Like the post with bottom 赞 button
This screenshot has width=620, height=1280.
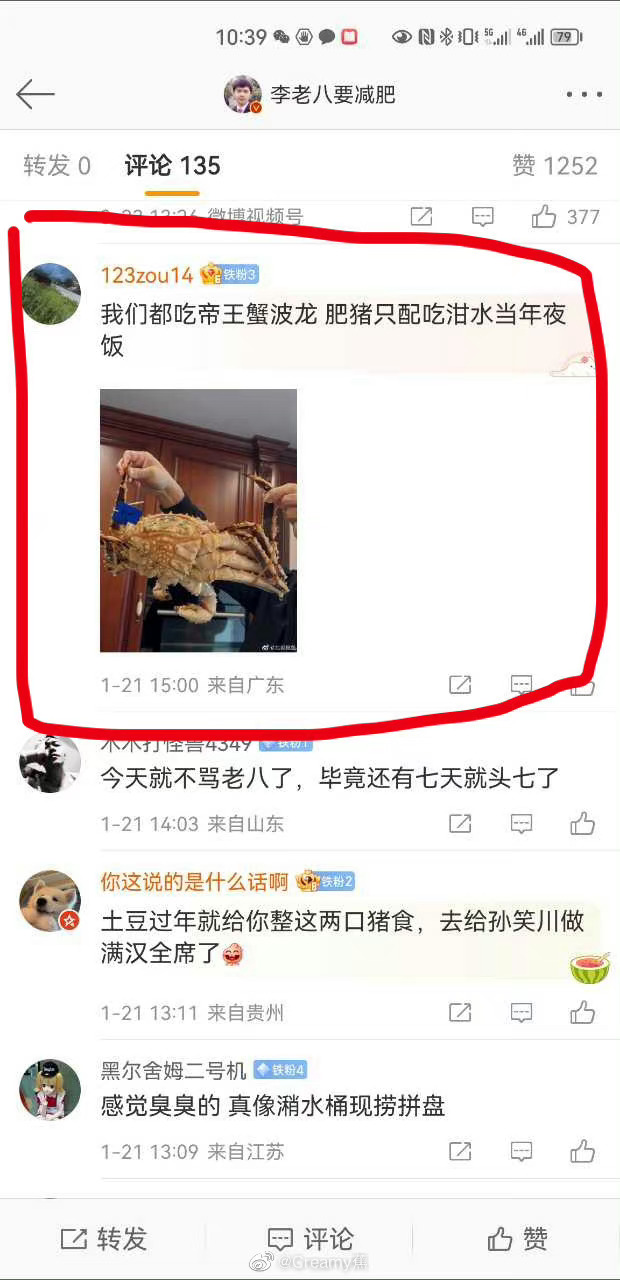click(517, 1239)
